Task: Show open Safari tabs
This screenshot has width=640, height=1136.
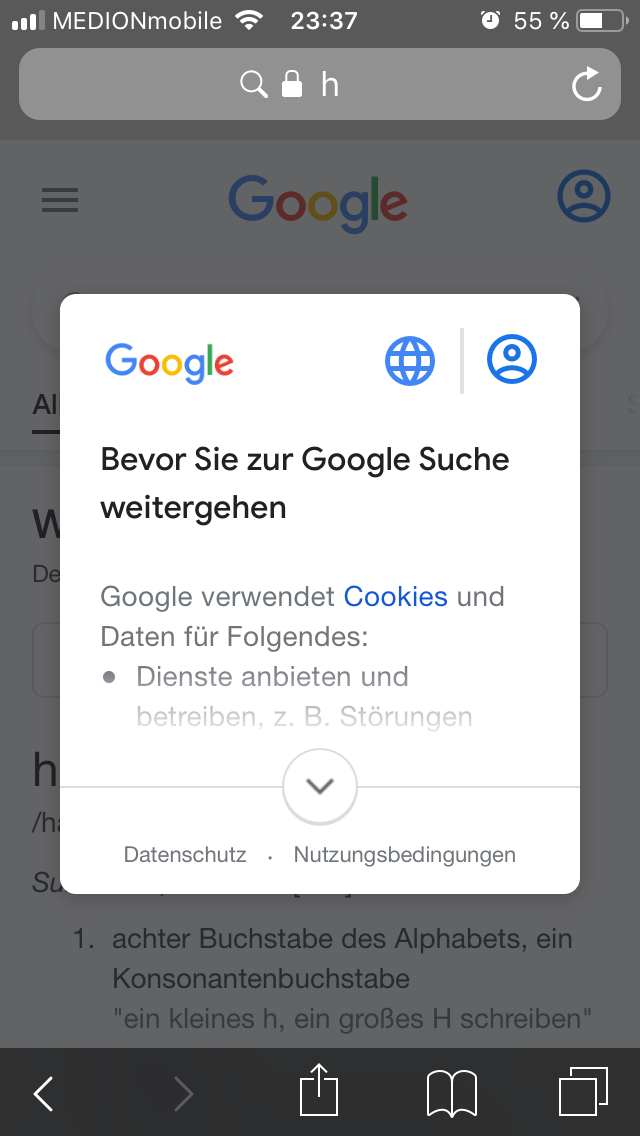Action: tap(583, 1092)
